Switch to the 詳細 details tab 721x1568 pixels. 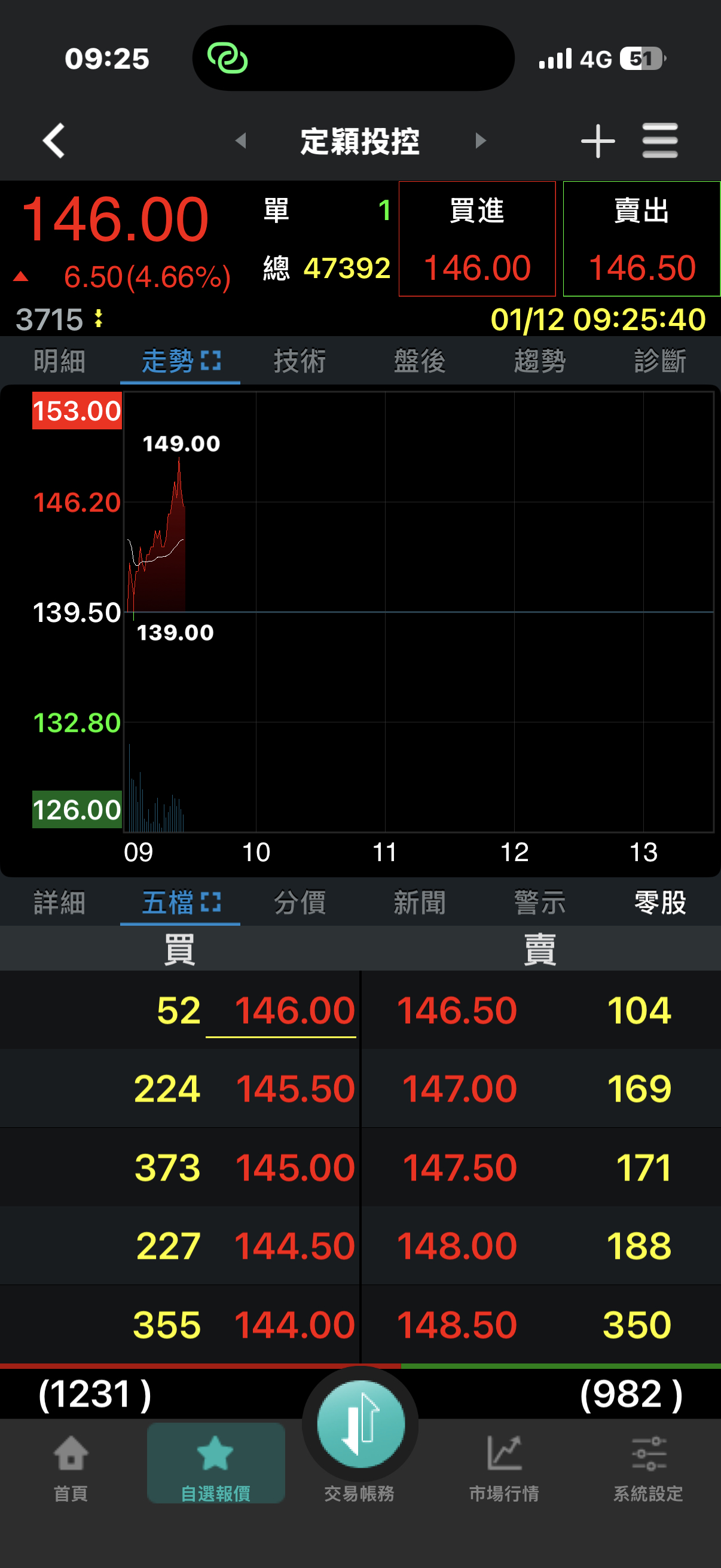point(60,902)
